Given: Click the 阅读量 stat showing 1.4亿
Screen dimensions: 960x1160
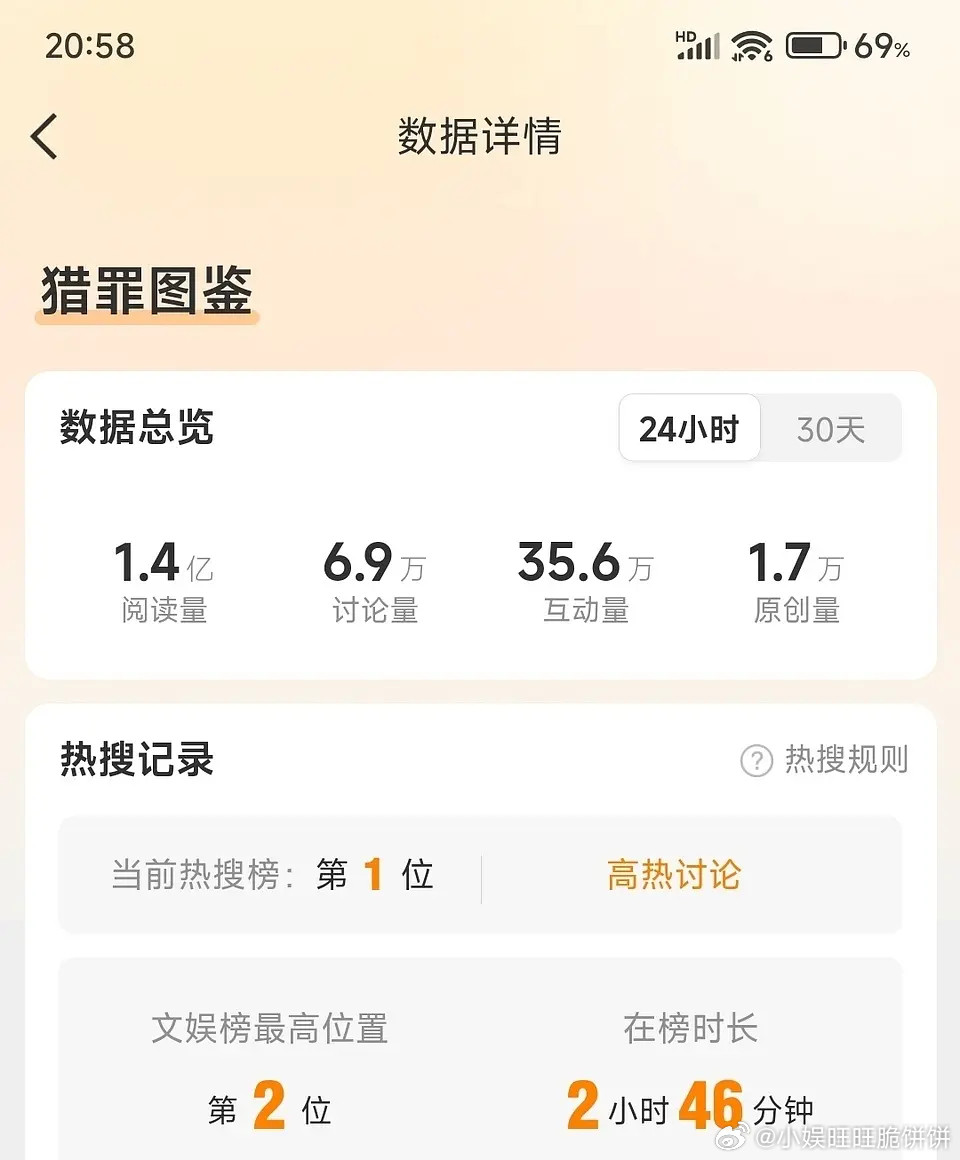Looking at the screenshot, I should click(163, 580).
